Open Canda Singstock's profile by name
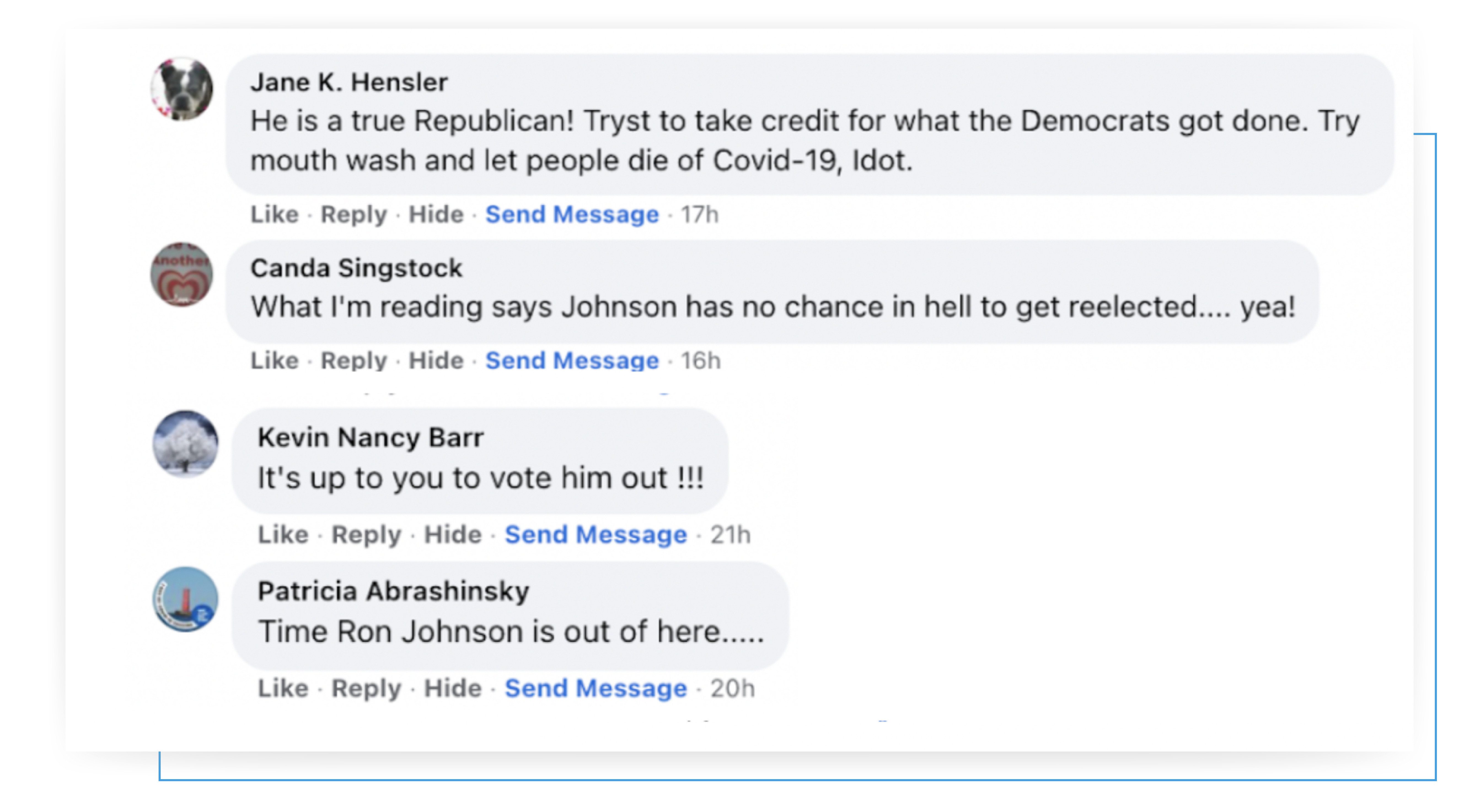The image size is (1475, 812). 356,268
